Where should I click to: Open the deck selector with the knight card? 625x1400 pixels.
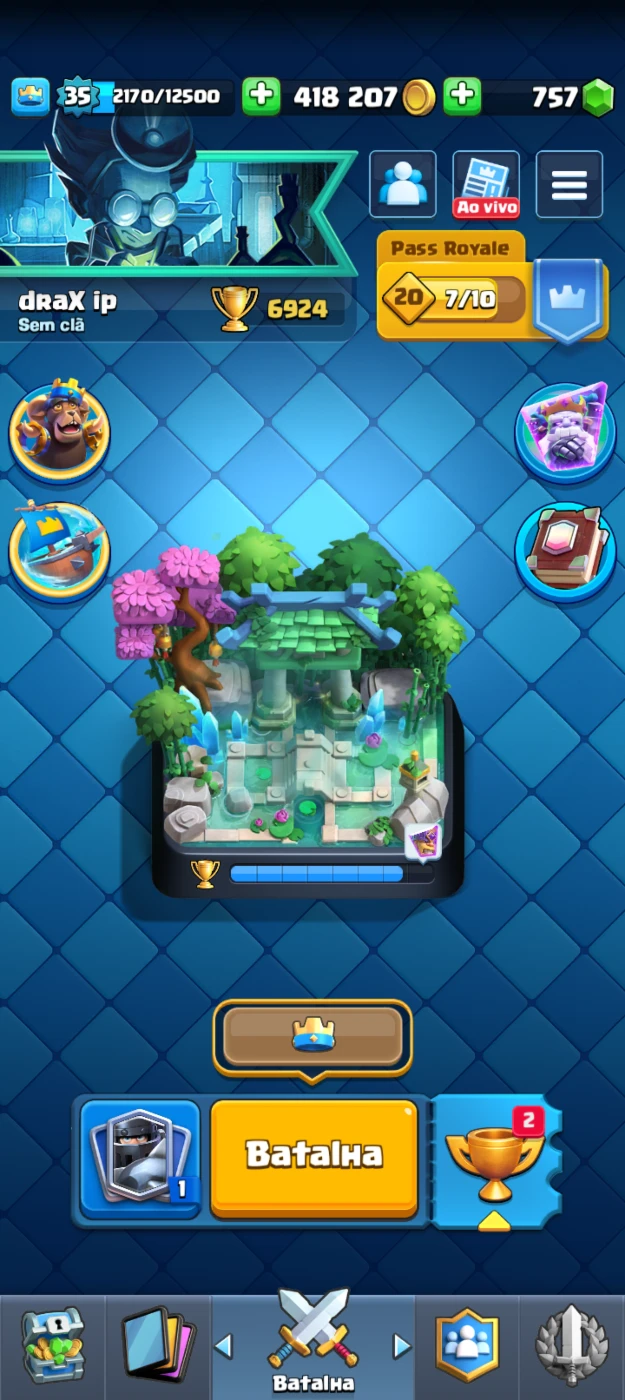(140, 1158)
